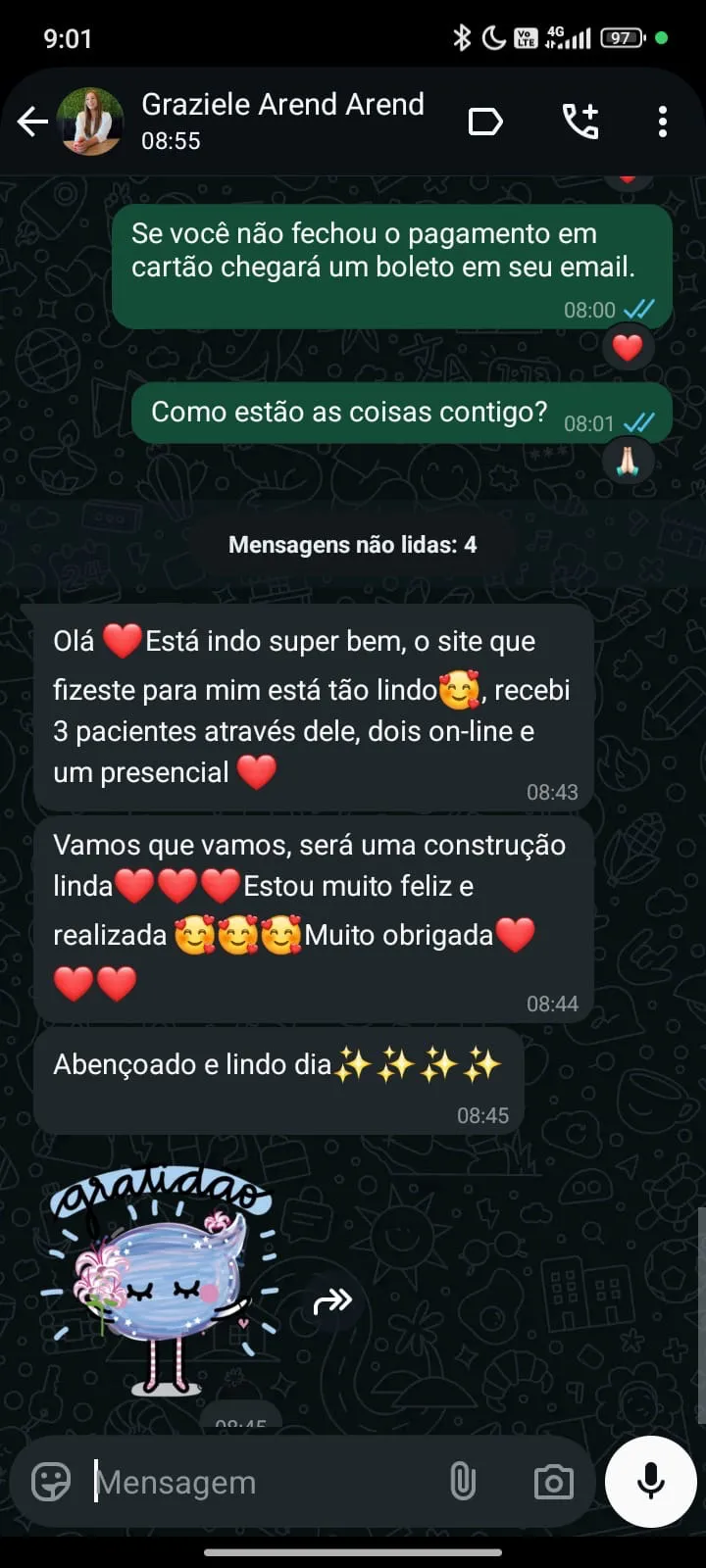Image resolution: width=706 pixels, height=1568 pixels.
Task: Open the attachment paperclip icon
Action: tap(462, 1482)
